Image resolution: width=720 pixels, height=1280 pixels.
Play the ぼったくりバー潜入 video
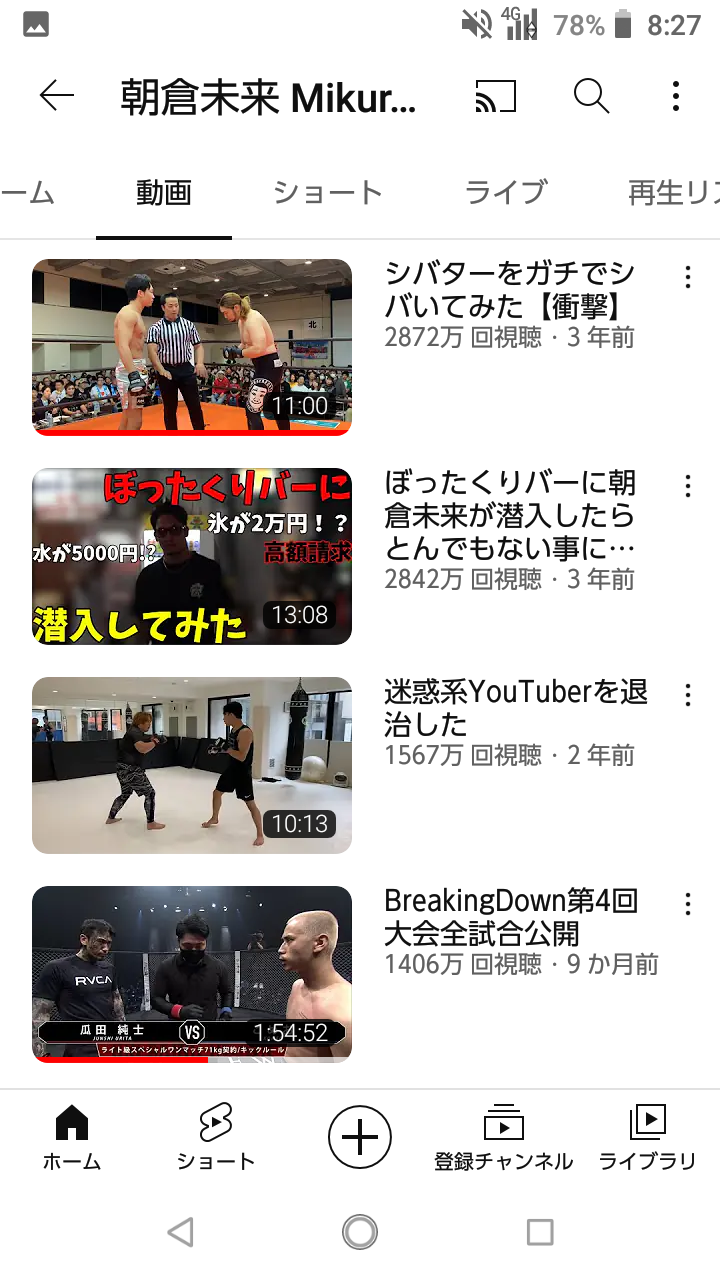192,556
